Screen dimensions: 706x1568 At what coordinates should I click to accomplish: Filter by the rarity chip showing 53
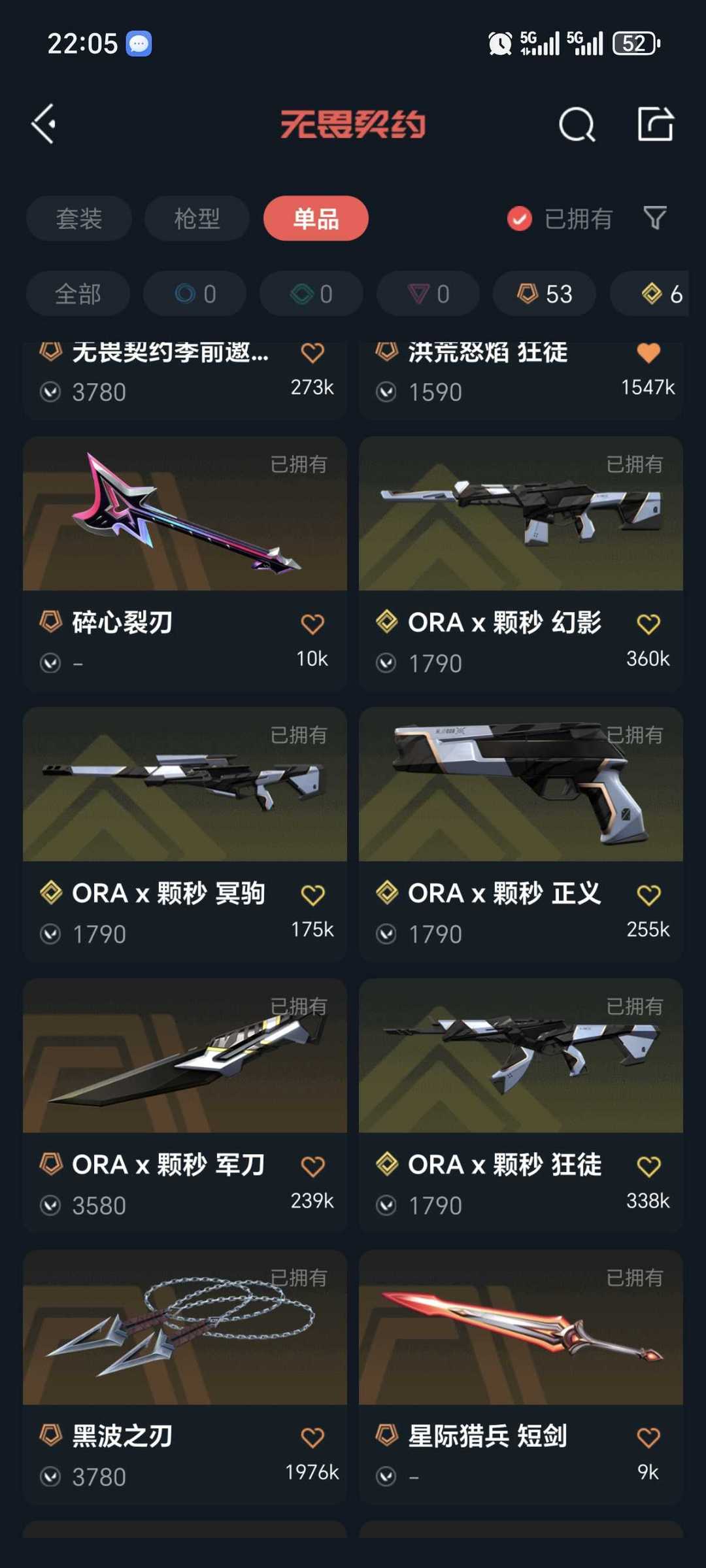click(545, 294)
